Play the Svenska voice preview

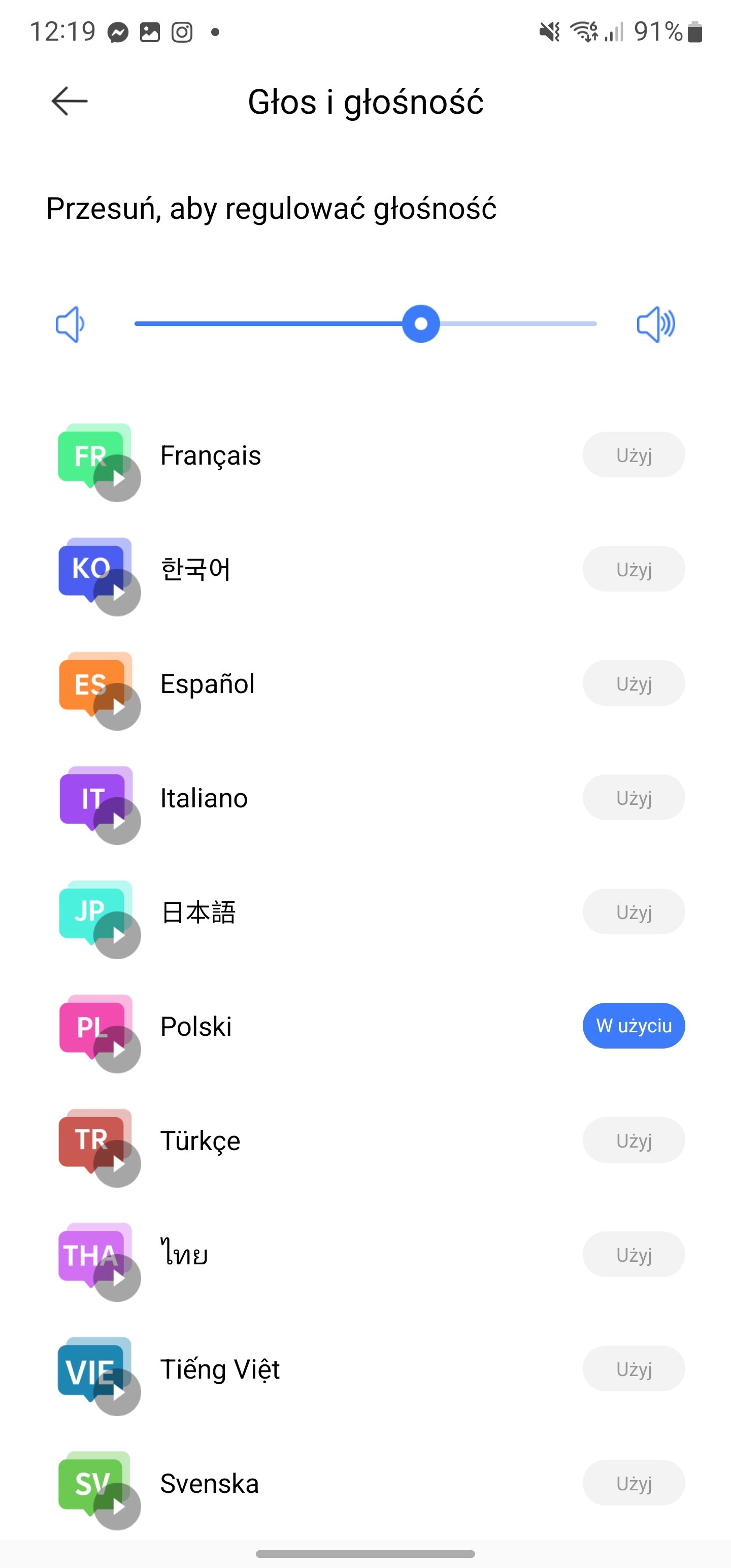[117, 1507]
